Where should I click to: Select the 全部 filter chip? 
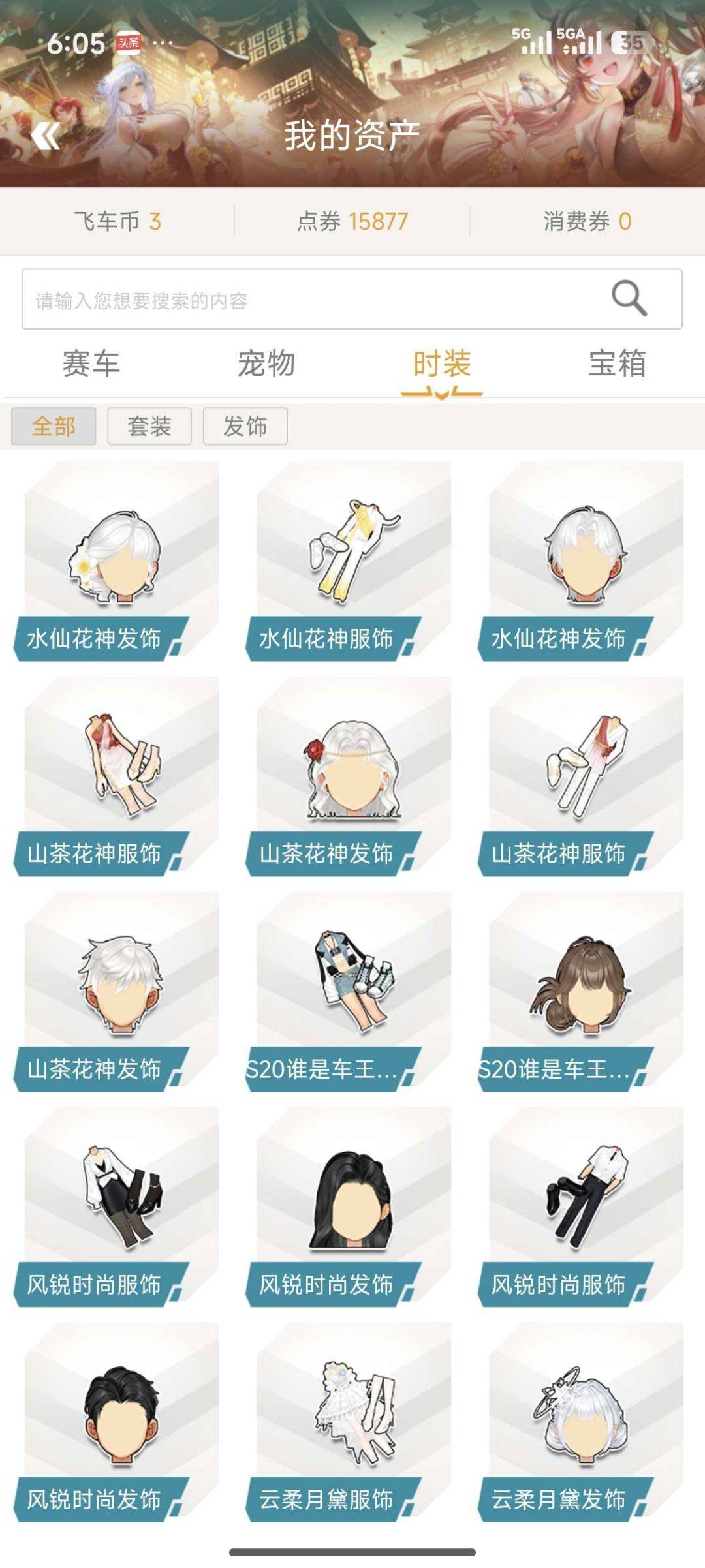click(x=54, y=426)
